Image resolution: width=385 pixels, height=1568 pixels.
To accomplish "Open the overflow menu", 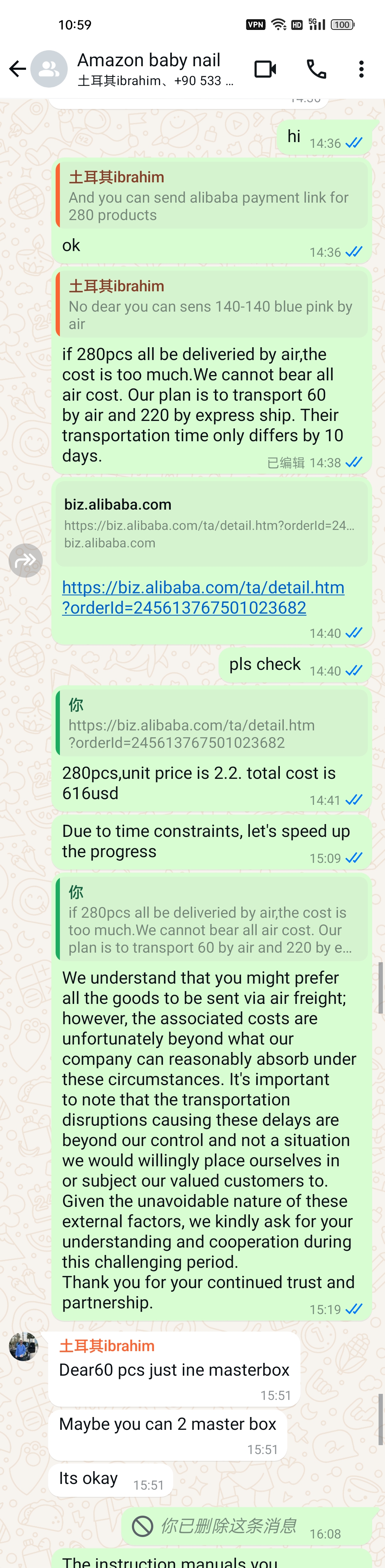I will click(x=361, y=69).
